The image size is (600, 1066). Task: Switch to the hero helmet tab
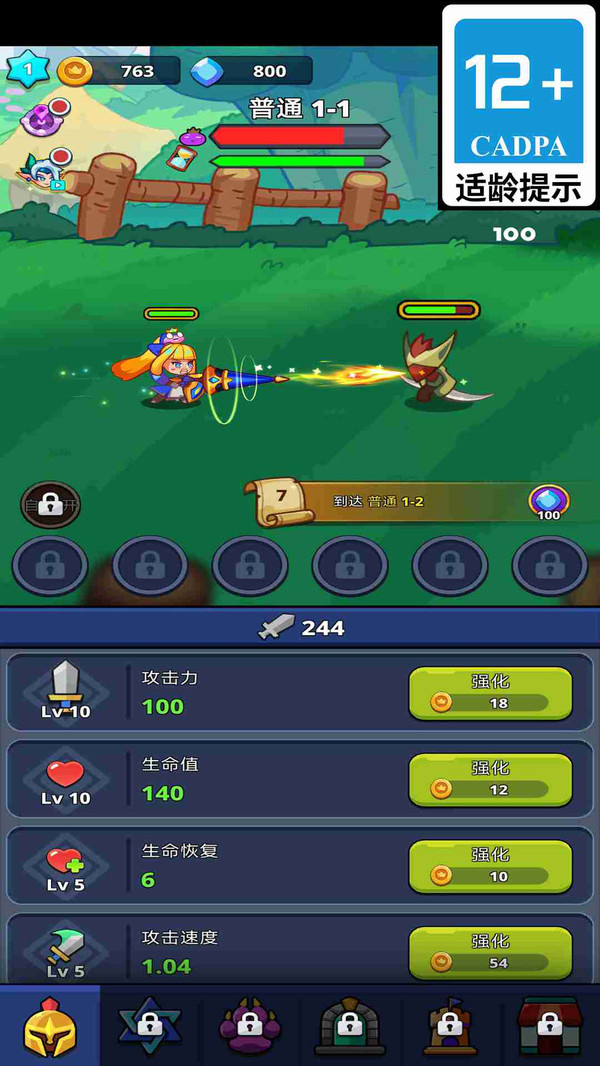[x=50, y=1026]
